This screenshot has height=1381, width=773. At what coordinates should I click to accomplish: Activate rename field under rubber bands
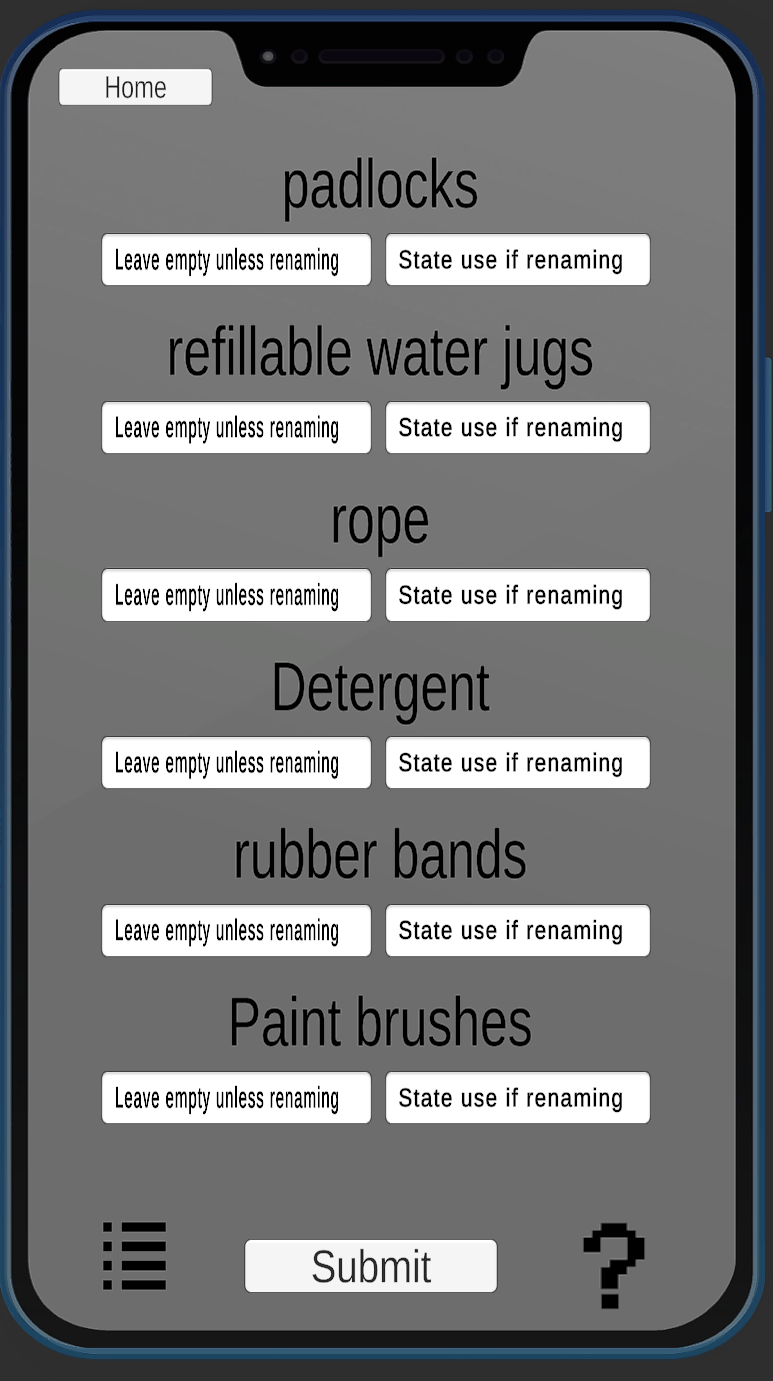[236, 931]
